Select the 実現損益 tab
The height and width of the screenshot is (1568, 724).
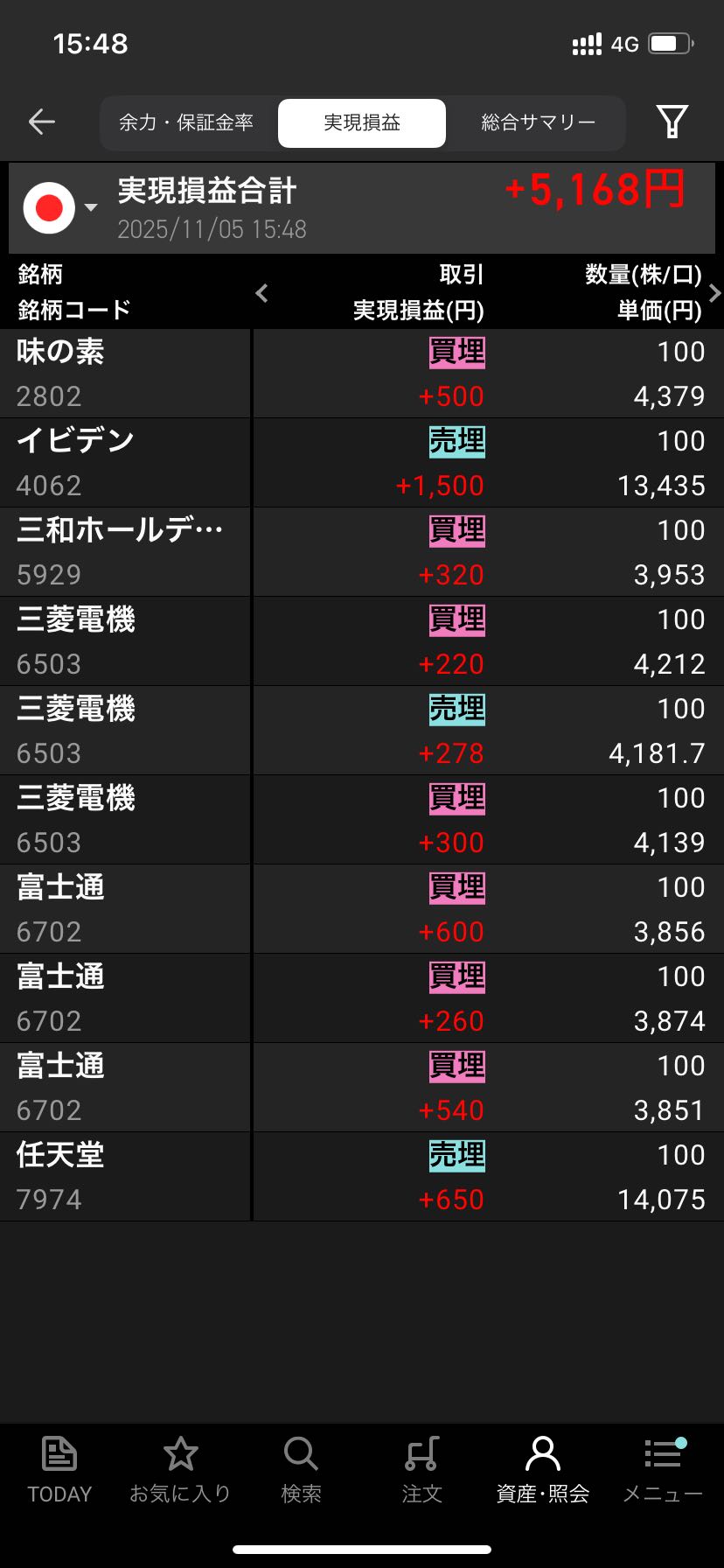click(x=362, y=122)
